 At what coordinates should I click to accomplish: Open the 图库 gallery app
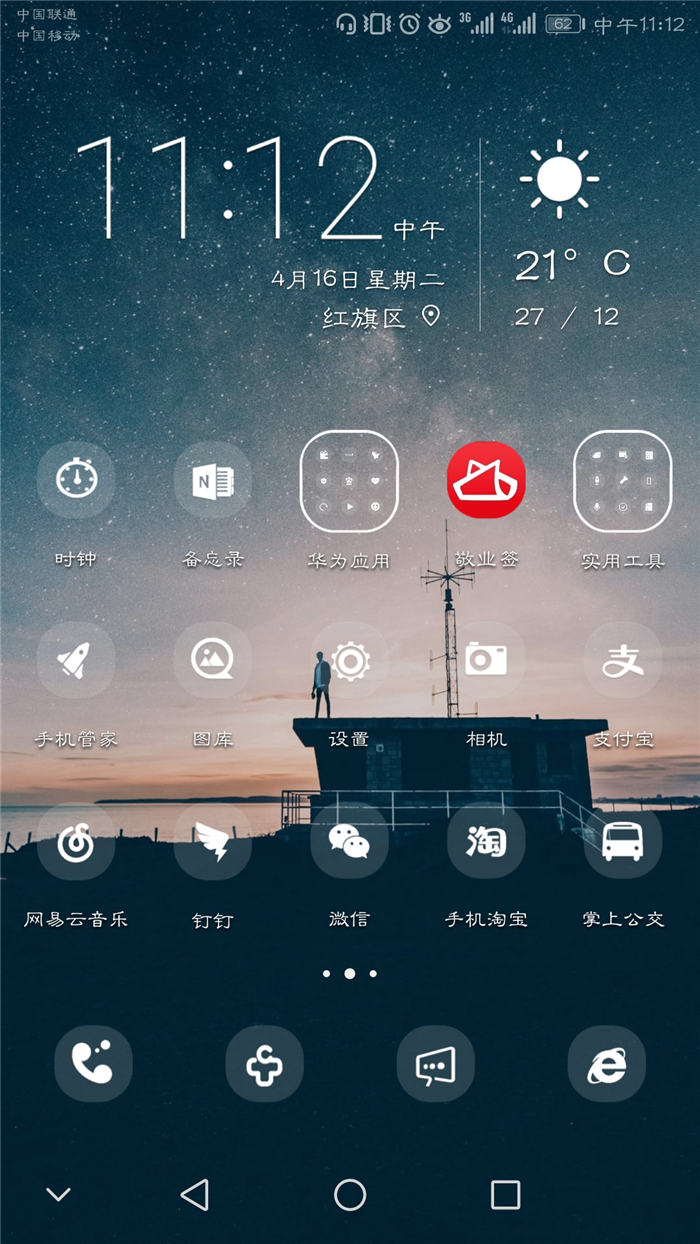point(213,661)
